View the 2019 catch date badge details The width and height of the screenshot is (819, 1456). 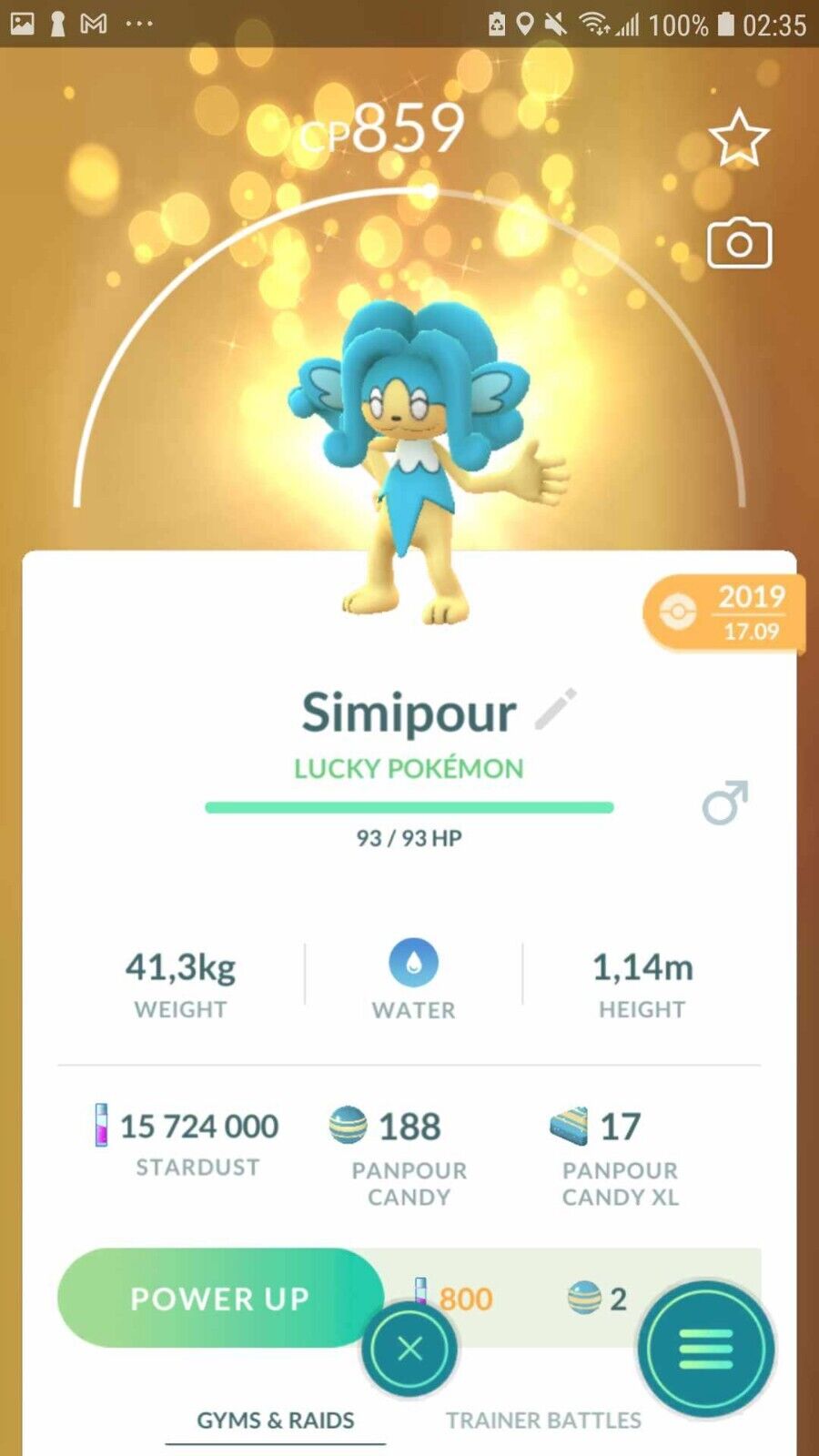723,612
